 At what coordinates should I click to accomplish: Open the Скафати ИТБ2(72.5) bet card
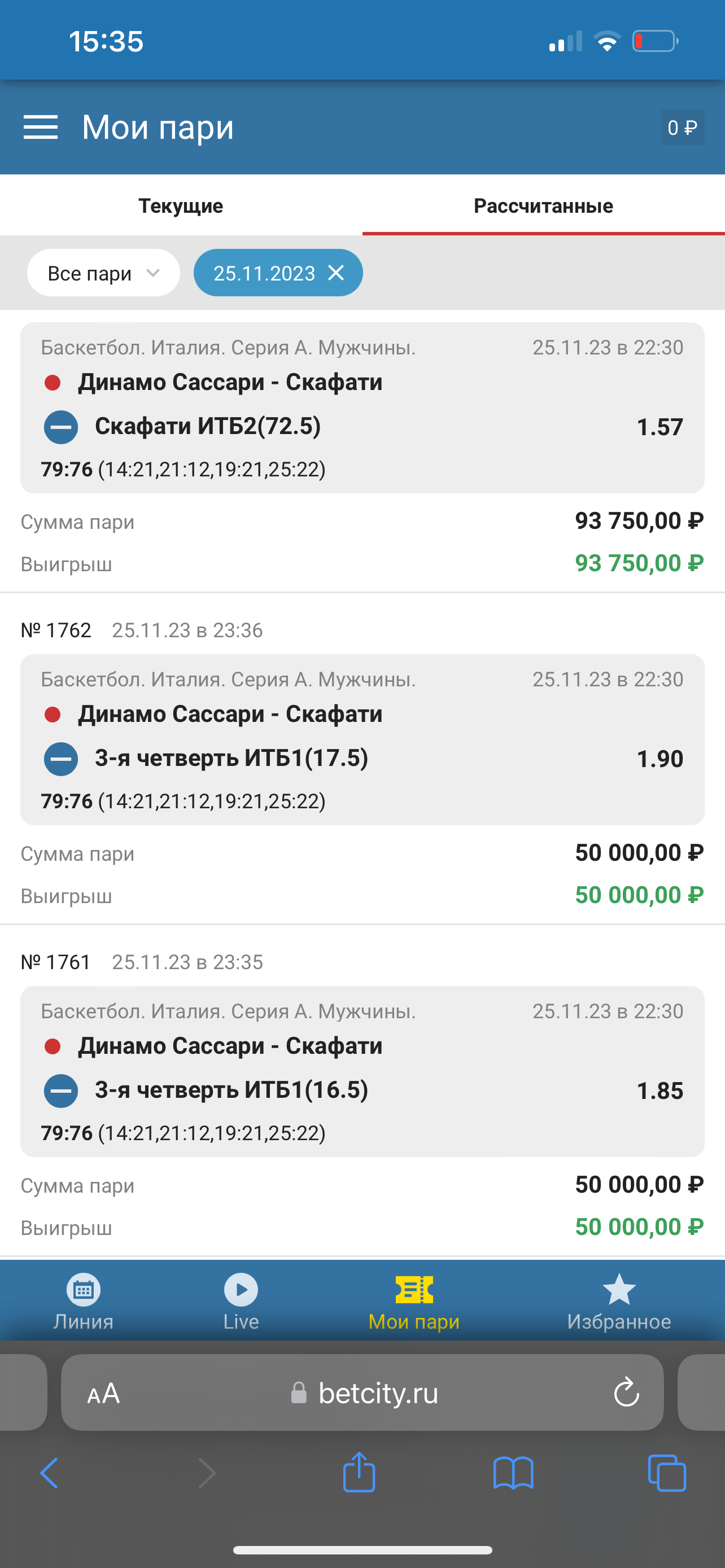click(x=362, y=408)
